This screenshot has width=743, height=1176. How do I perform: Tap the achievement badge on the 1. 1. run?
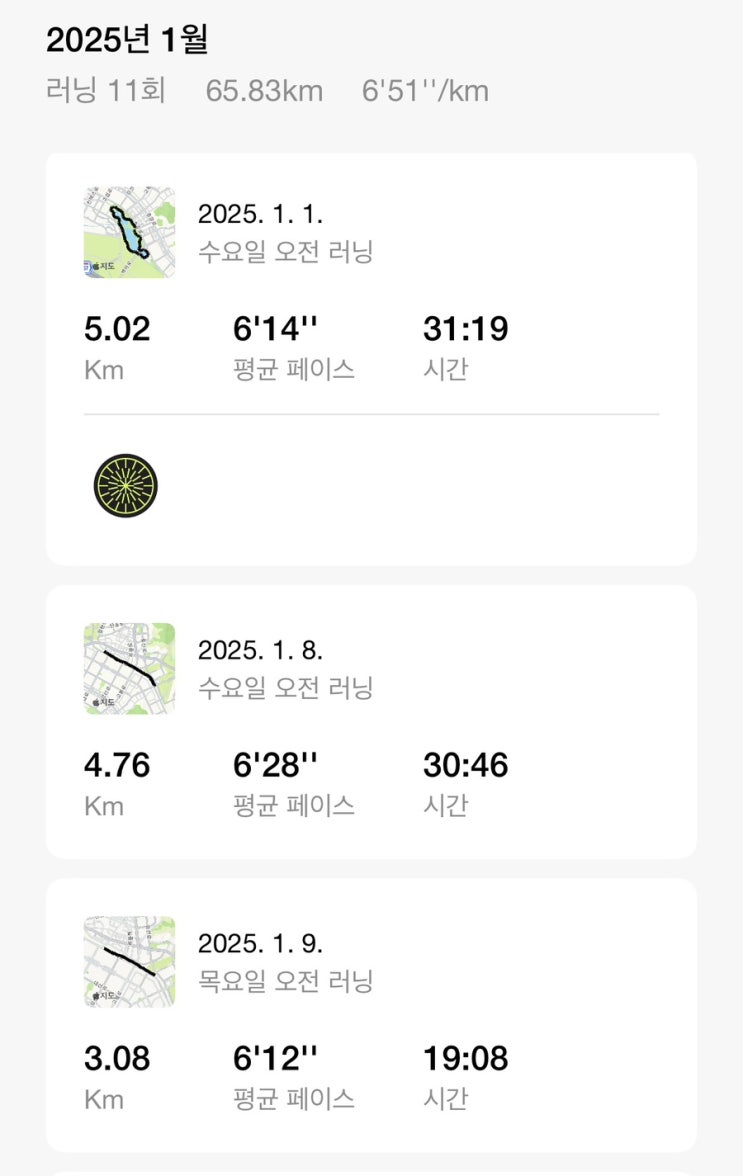point(126,486)
